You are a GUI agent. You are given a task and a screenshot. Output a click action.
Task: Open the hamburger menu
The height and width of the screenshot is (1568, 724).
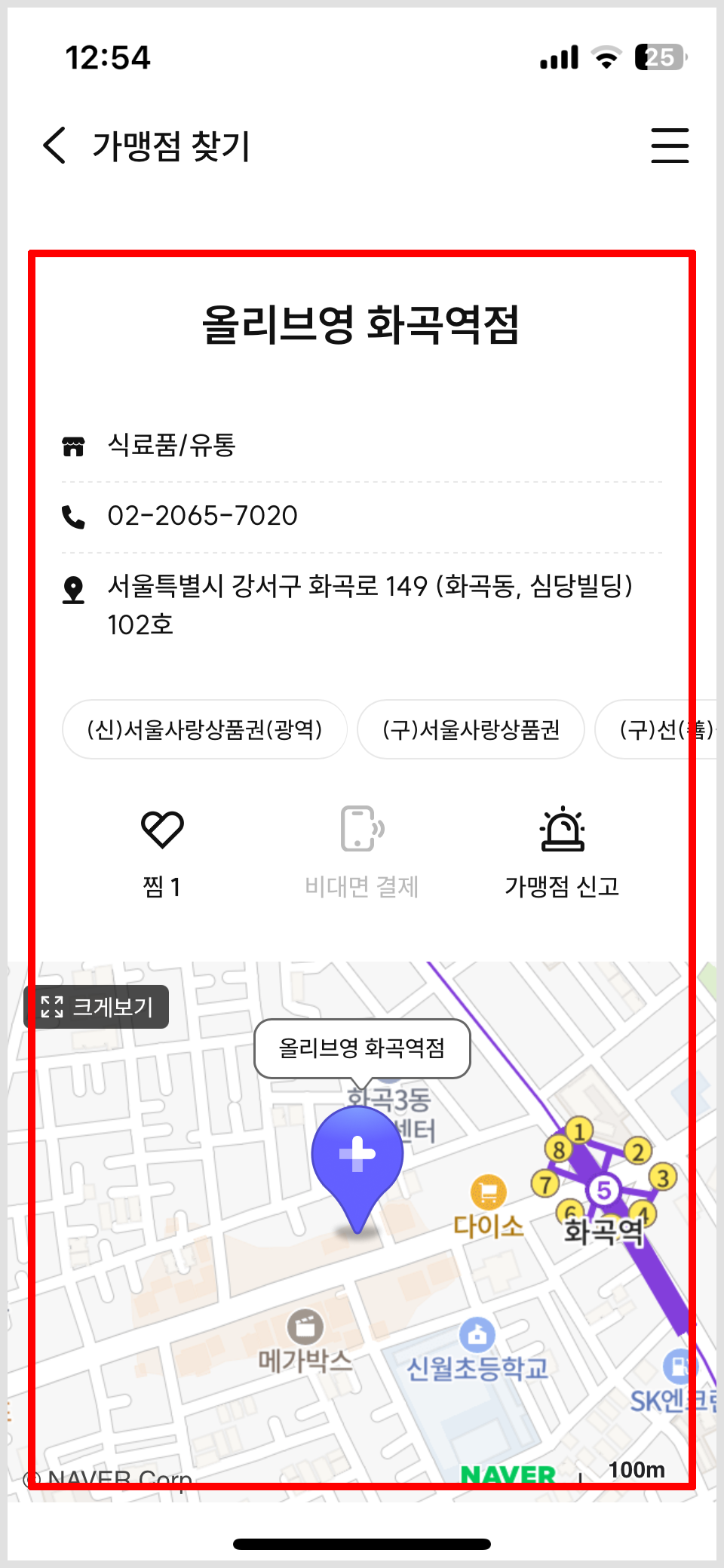tap(668, 146)
